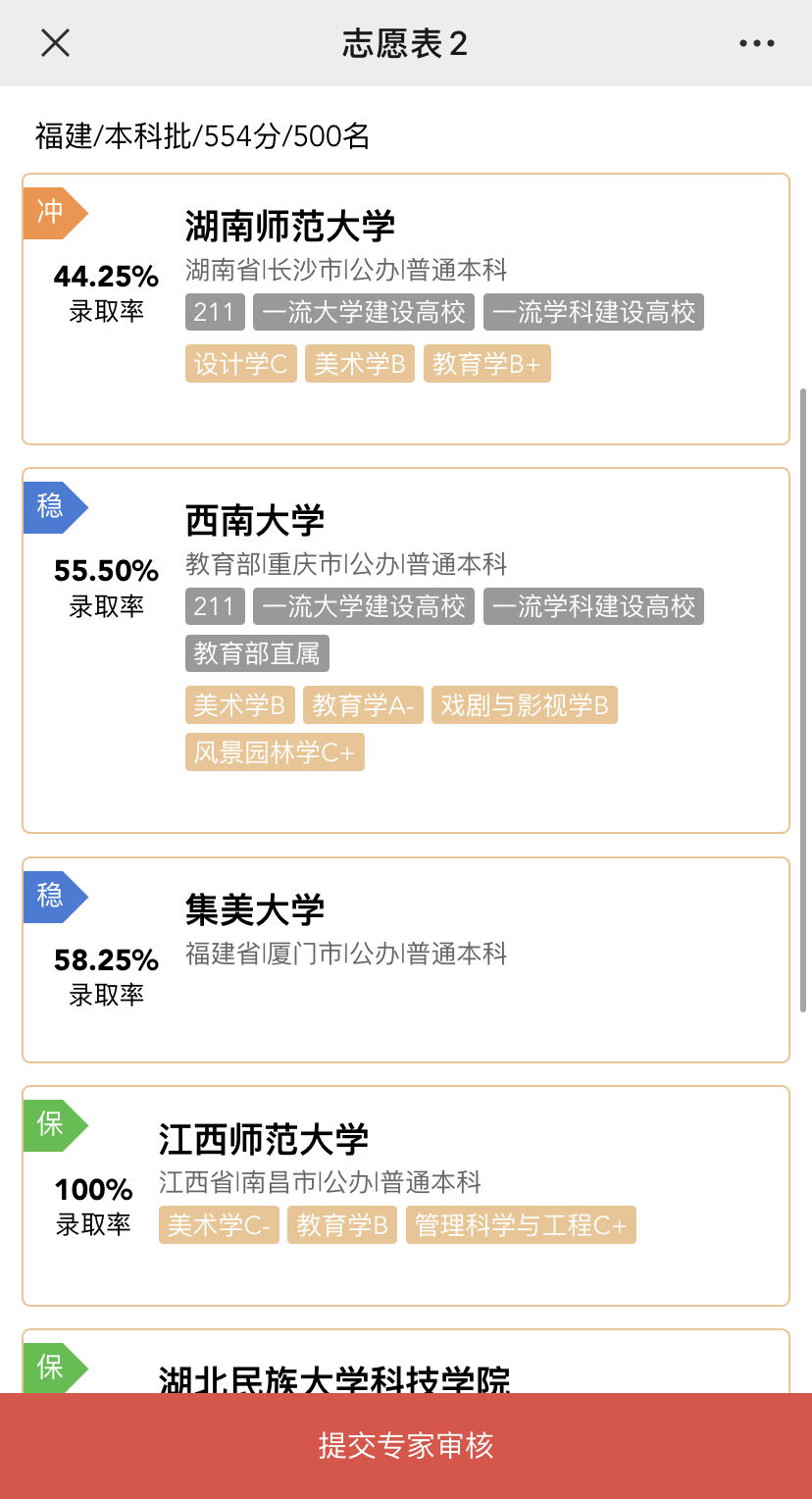Tap the 教育部直属 tag on 西南大学
812x1499 pixels.
click(x=256, y=653)
